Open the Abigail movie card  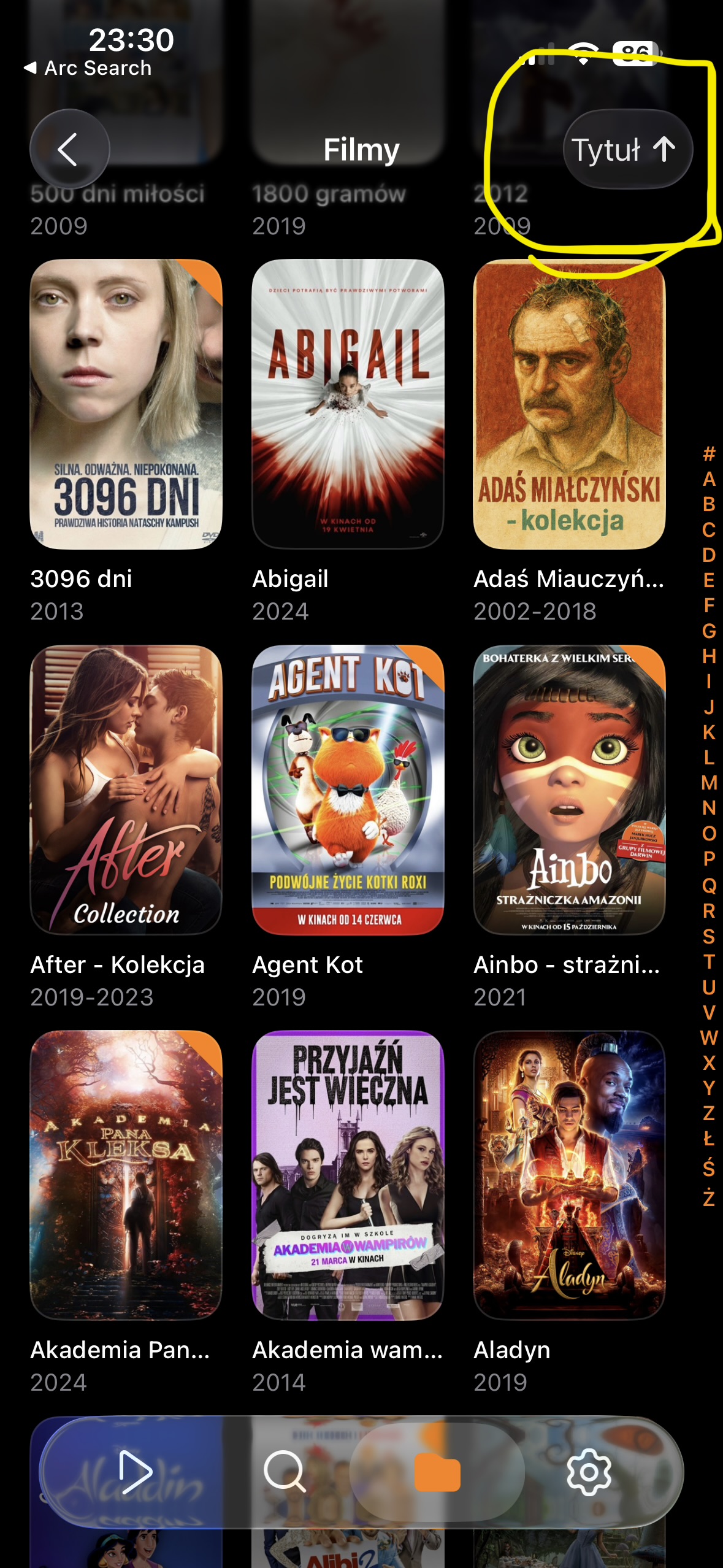[348, 404]
